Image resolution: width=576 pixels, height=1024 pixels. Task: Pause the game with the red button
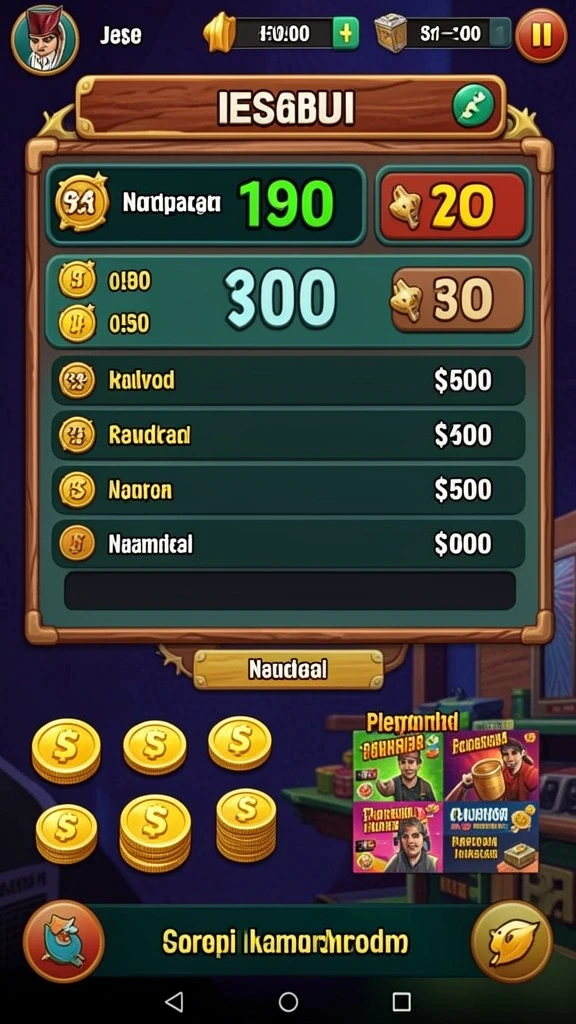pyautogui.click(x=541, y=35)
